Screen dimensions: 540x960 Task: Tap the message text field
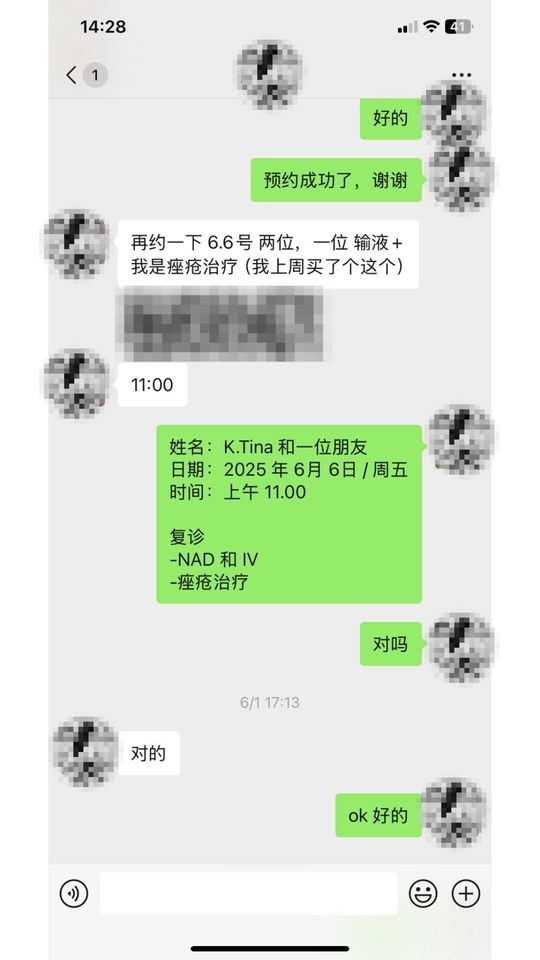tap(249, 893)
